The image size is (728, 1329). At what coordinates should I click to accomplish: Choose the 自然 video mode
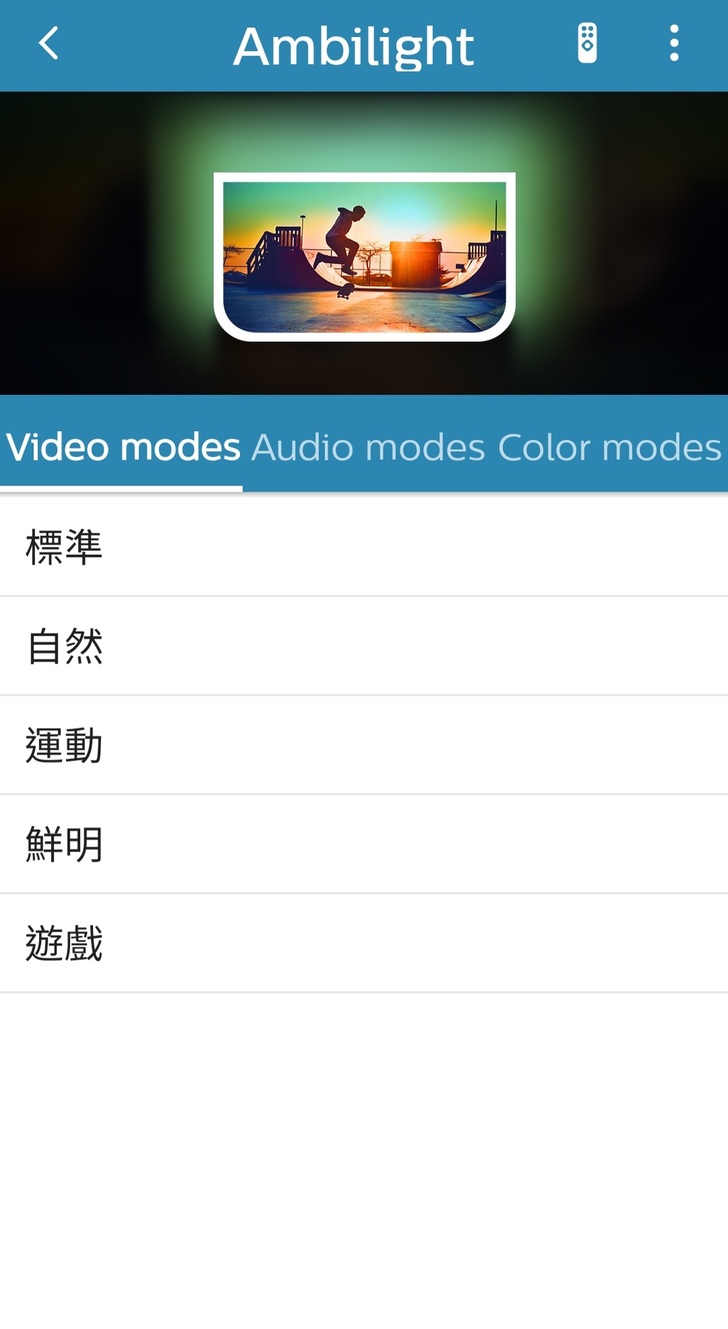click(x=364, y=646)
